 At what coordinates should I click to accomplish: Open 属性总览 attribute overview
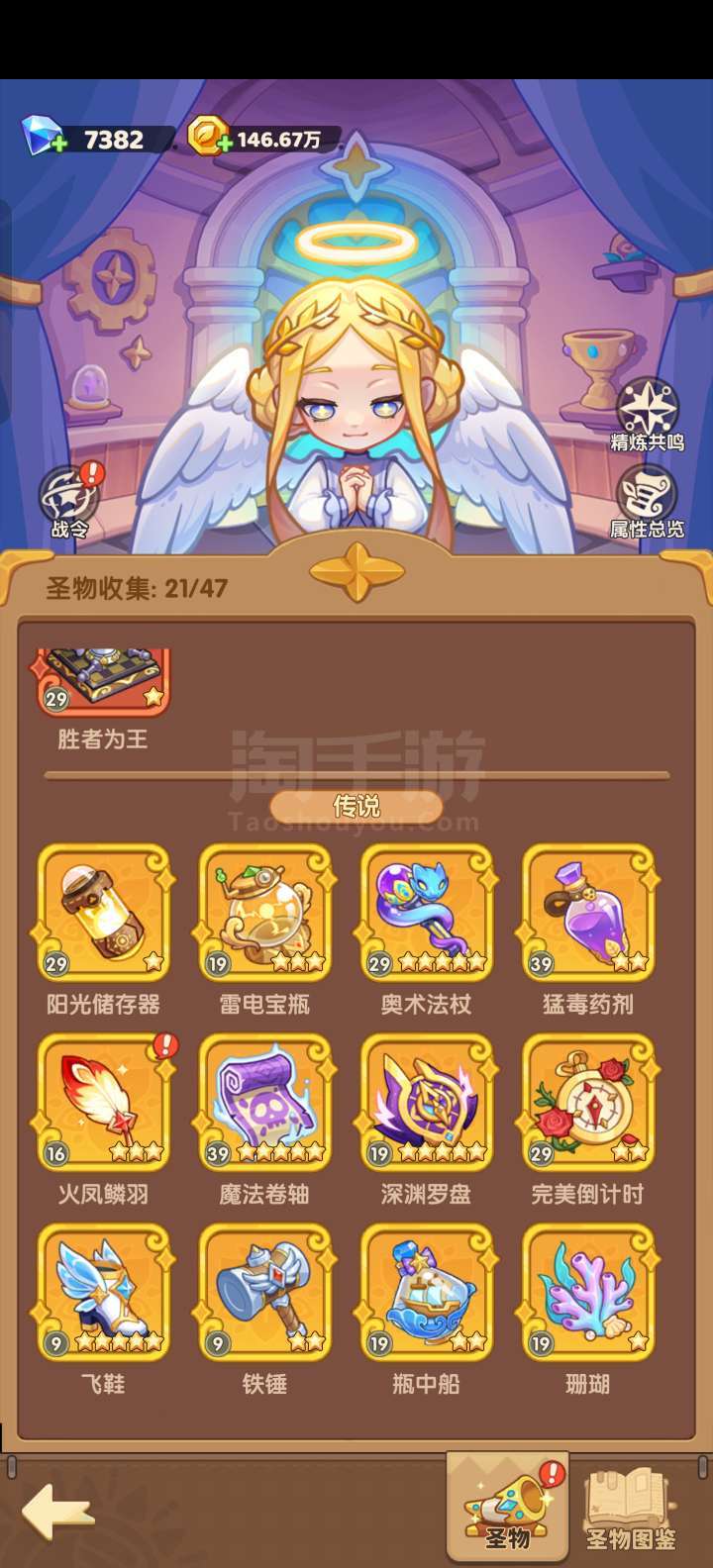[x=648, y=503]
